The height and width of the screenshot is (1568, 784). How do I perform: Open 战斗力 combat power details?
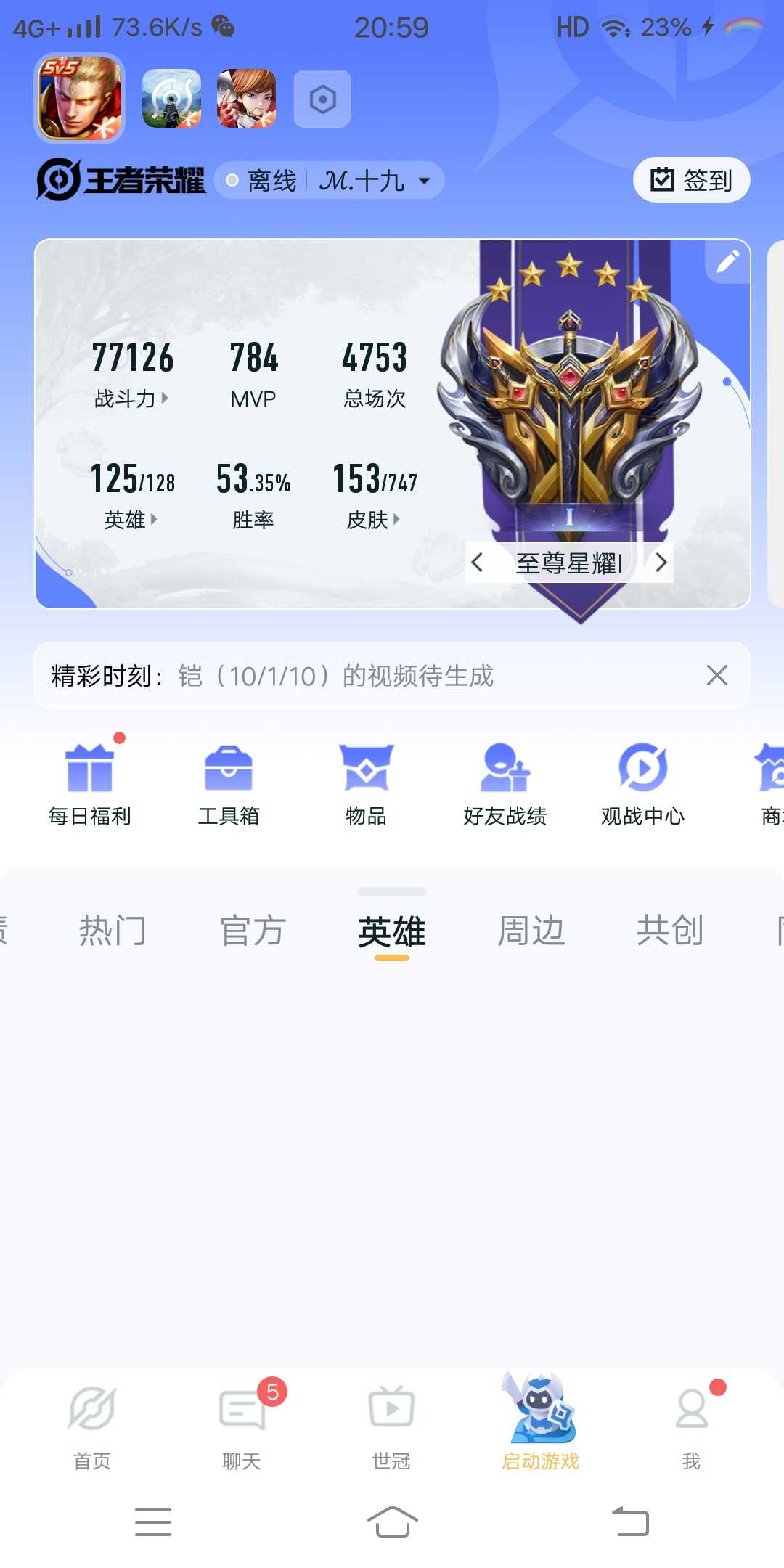[x=131, y=398]
